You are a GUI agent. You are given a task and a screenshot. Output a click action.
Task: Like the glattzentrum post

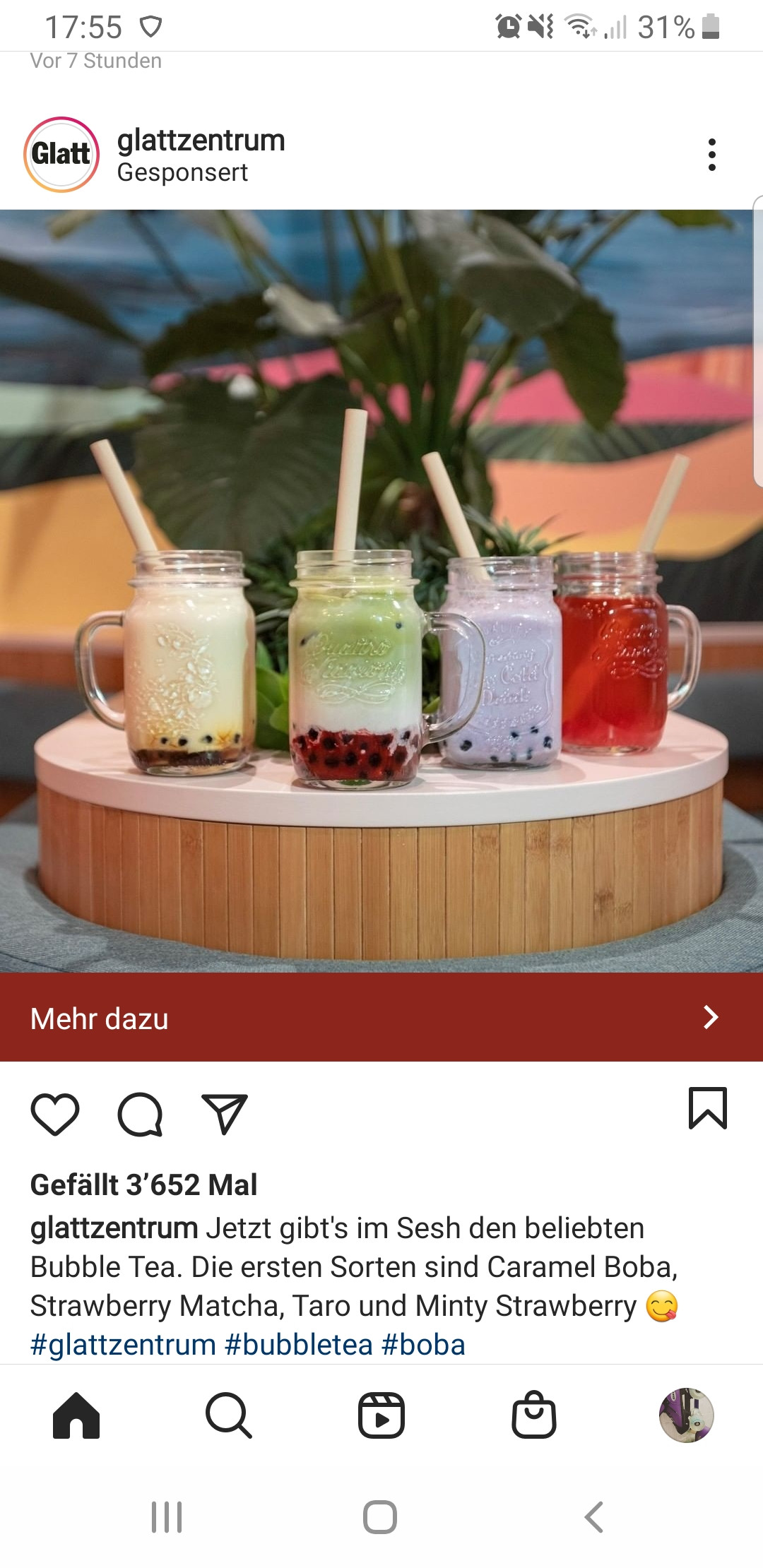point(55,1114)
